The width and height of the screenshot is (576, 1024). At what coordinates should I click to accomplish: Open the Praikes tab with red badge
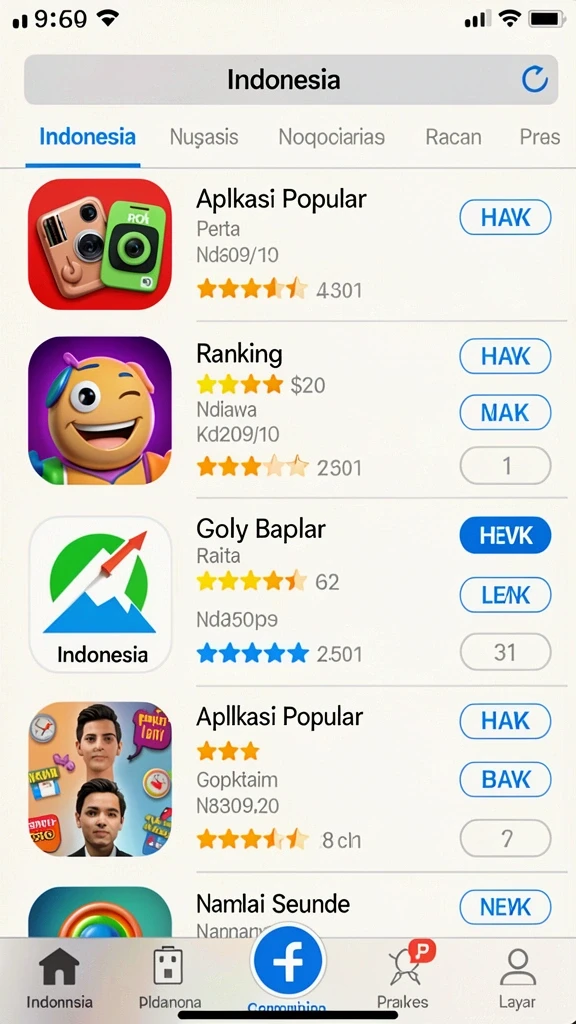(x=403, y=976)
